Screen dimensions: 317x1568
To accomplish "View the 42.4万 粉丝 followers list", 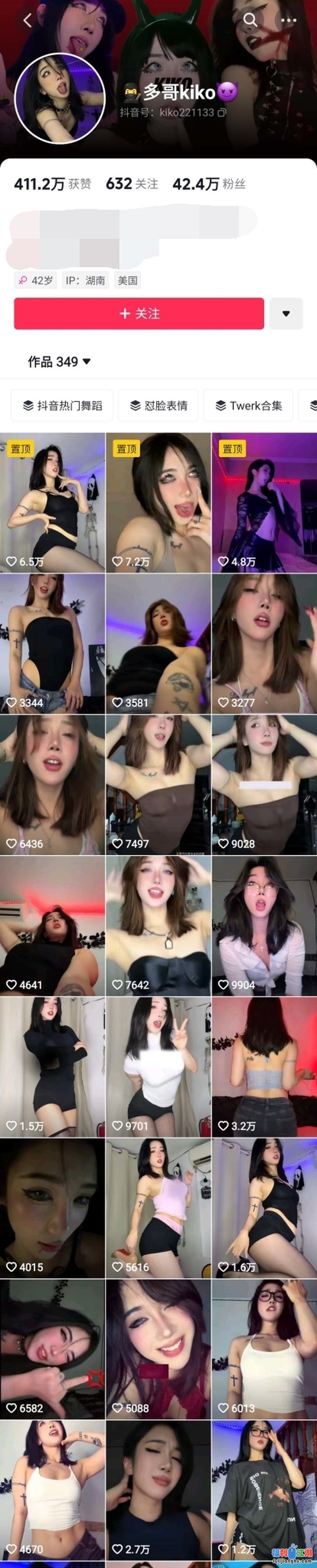I will pyautogui.click(x=209, y=184).
